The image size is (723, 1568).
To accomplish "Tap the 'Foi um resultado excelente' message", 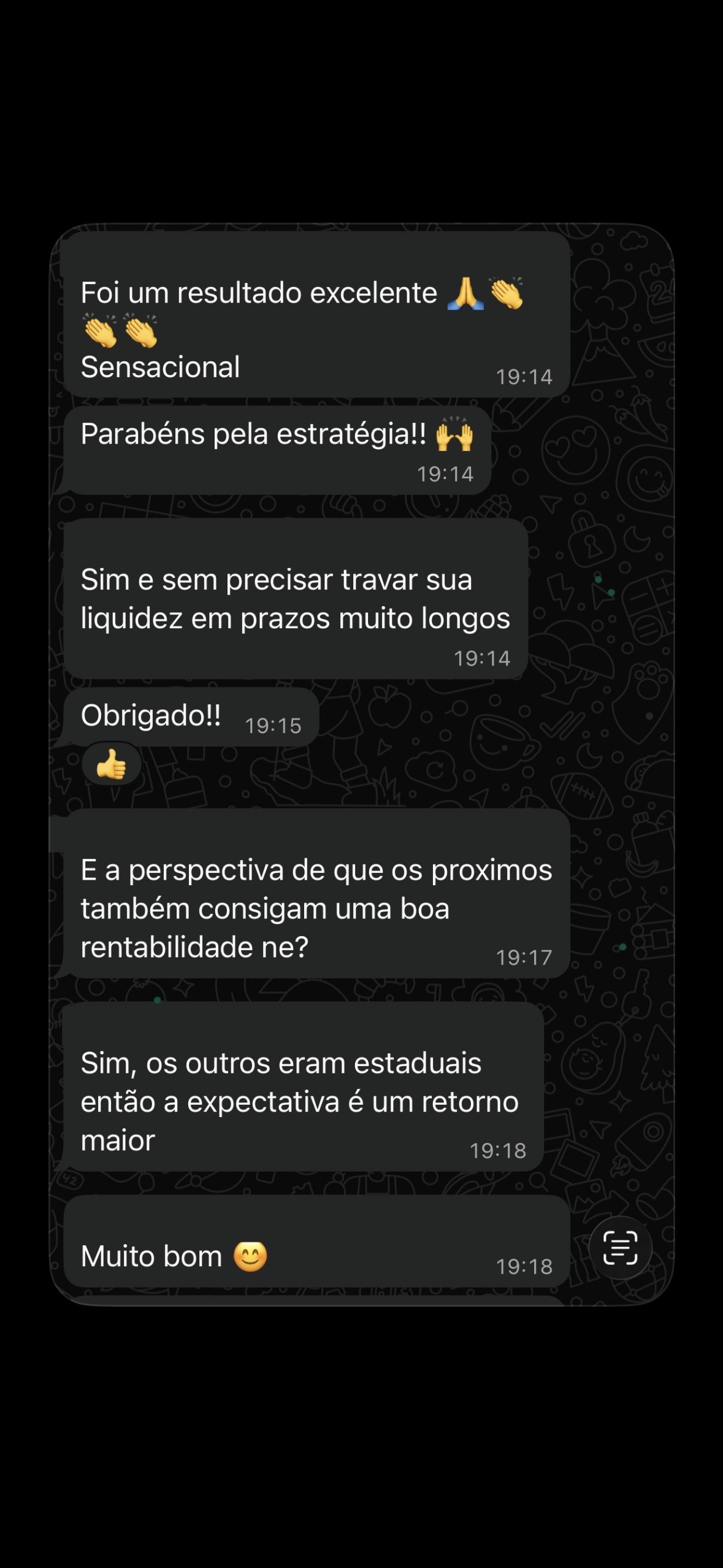I will click(258, 293).
